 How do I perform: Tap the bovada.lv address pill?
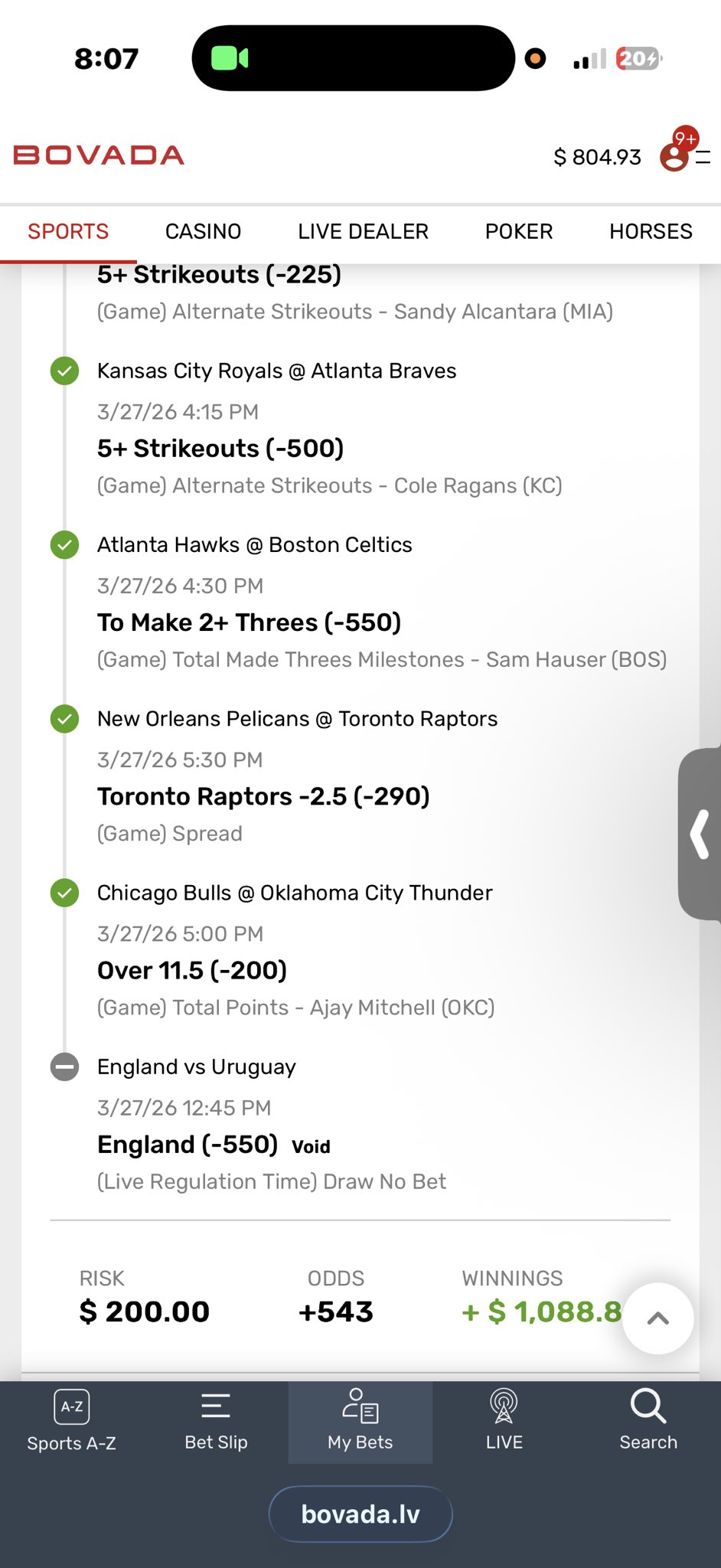click(x=360, y=1514)
